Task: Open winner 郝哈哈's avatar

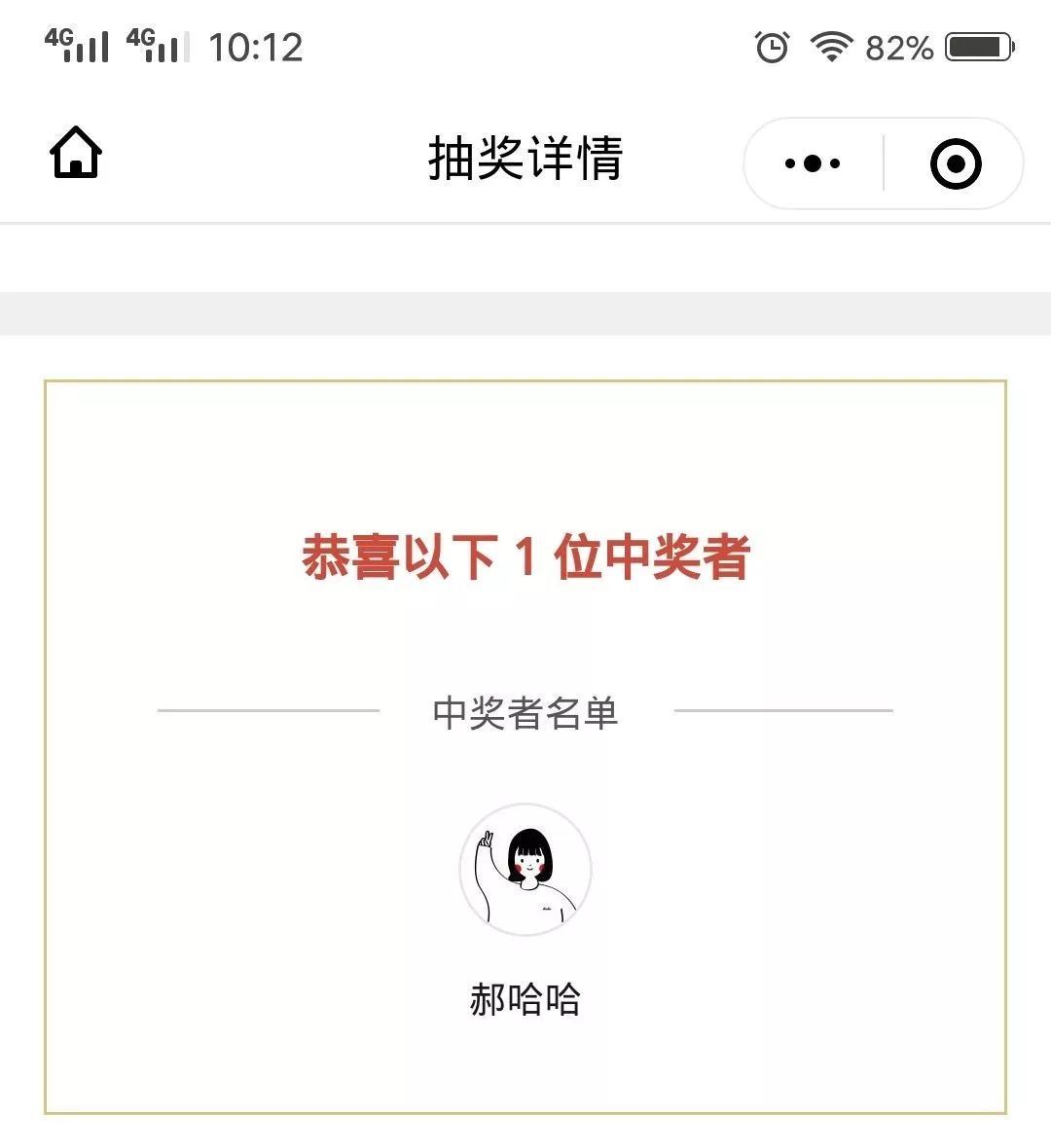Action: [x=525, y=869]
